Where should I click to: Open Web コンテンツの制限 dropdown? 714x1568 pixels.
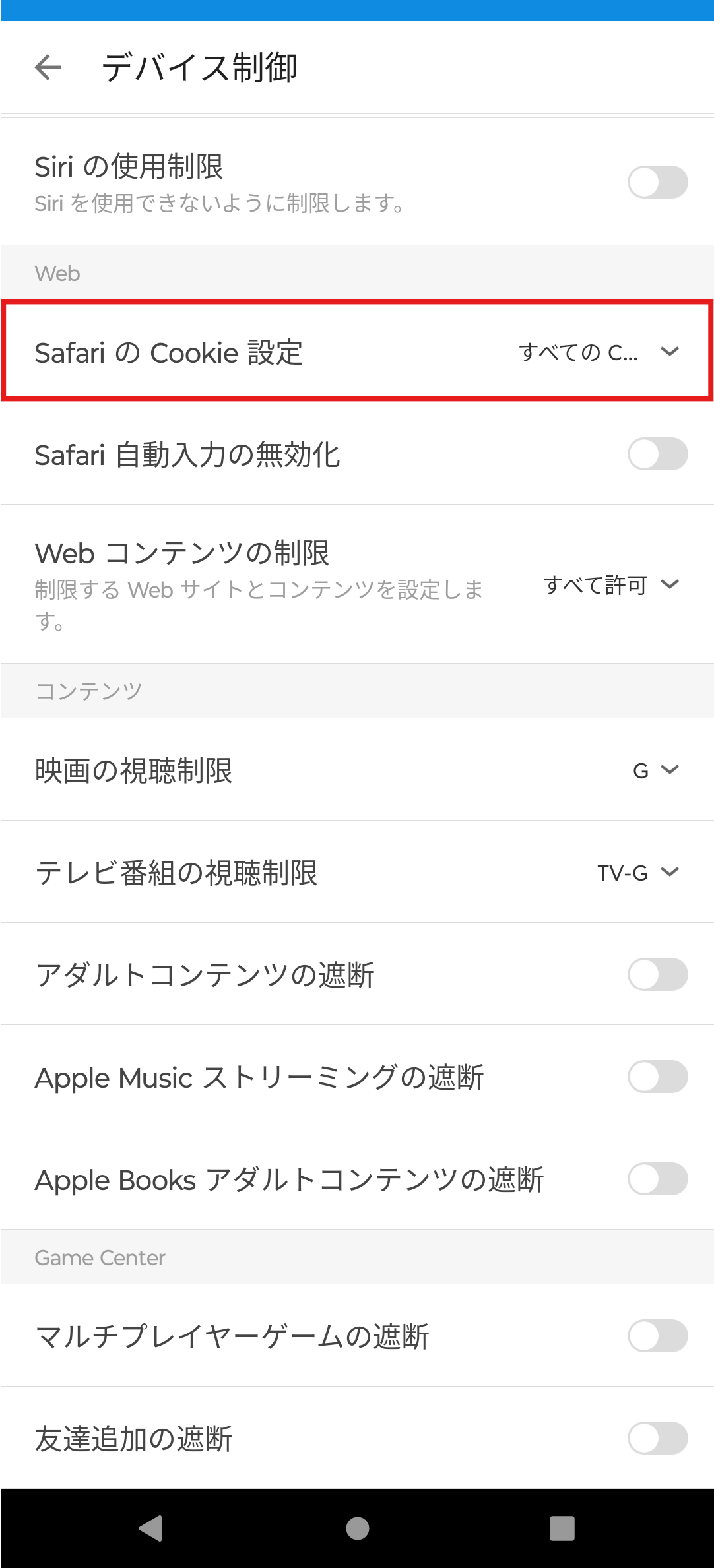pos(611,584)
